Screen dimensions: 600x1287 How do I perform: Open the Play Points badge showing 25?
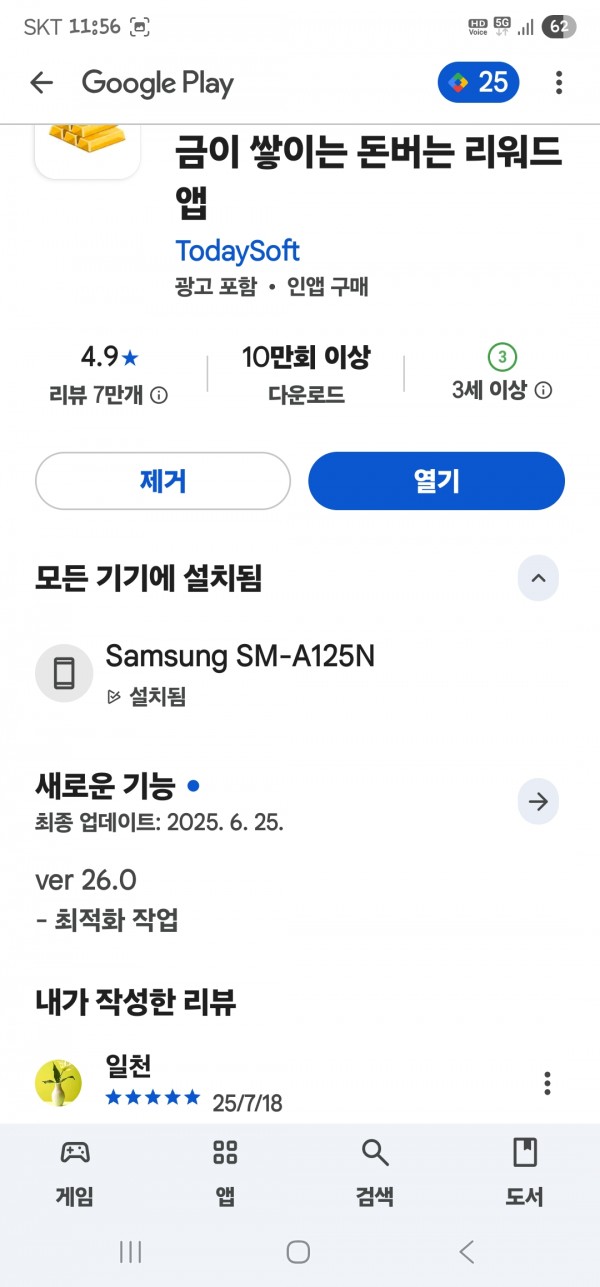coord(478,82)
